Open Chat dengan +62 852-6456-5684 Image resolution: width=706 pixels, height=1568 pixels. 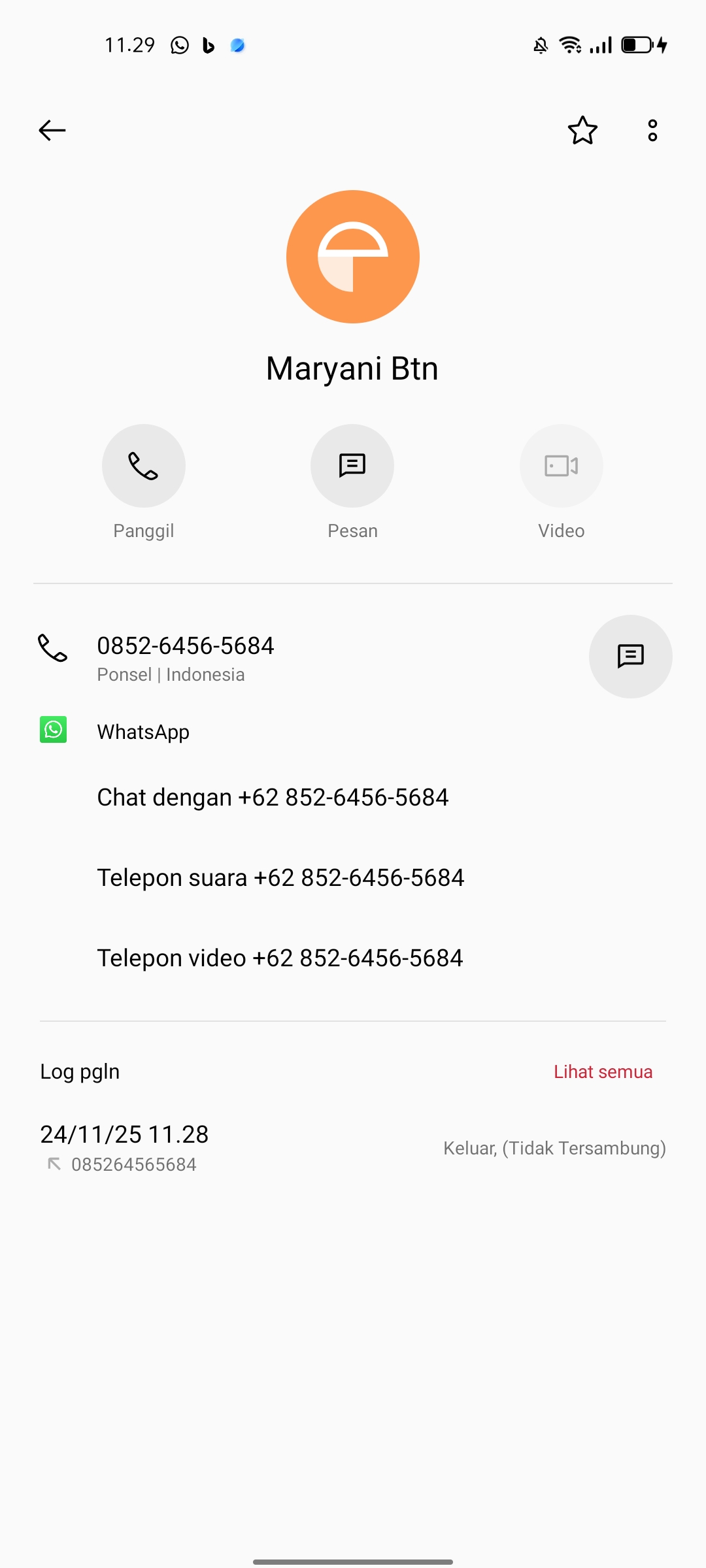click(273, 796)
